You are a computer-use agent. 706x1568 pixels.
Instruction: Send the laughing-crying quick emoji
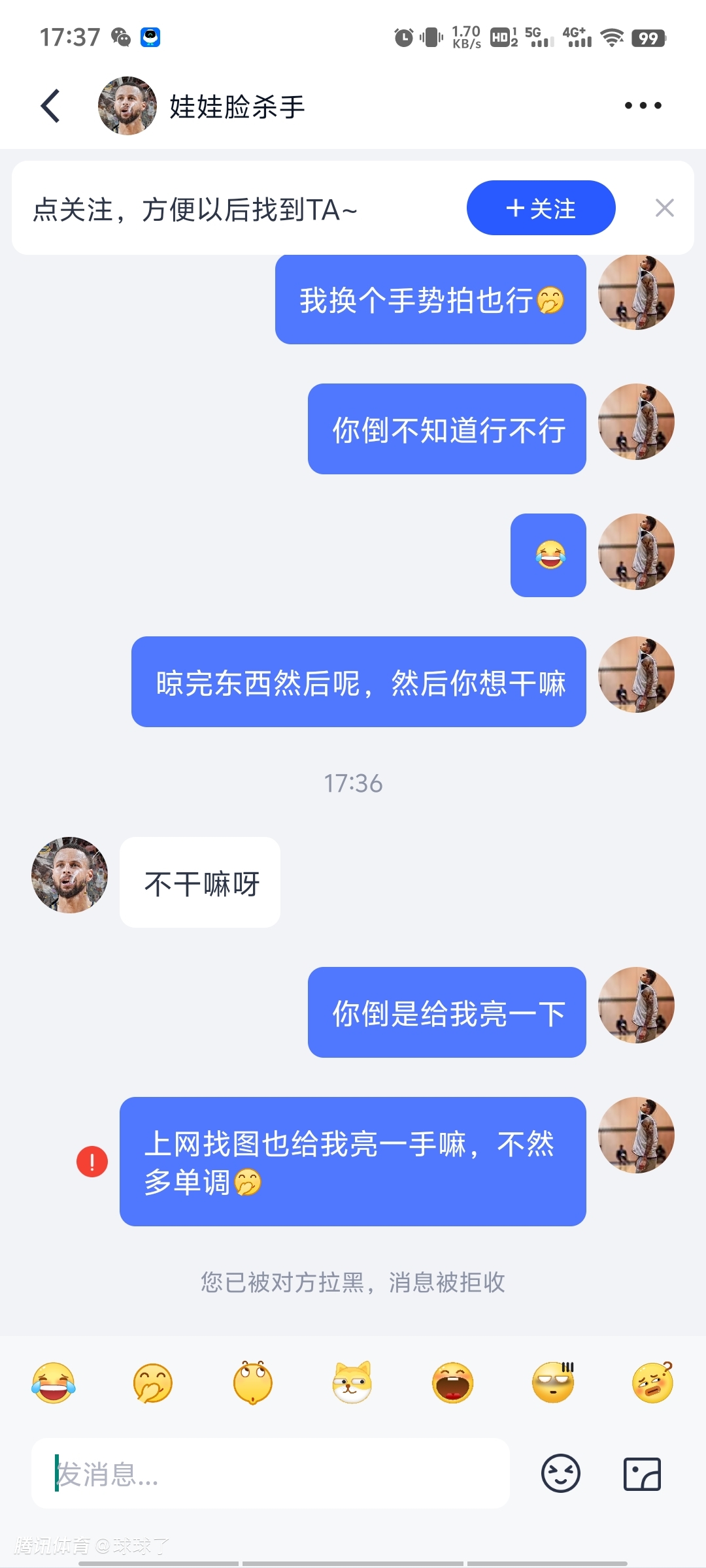click(x=54, y=1382)
